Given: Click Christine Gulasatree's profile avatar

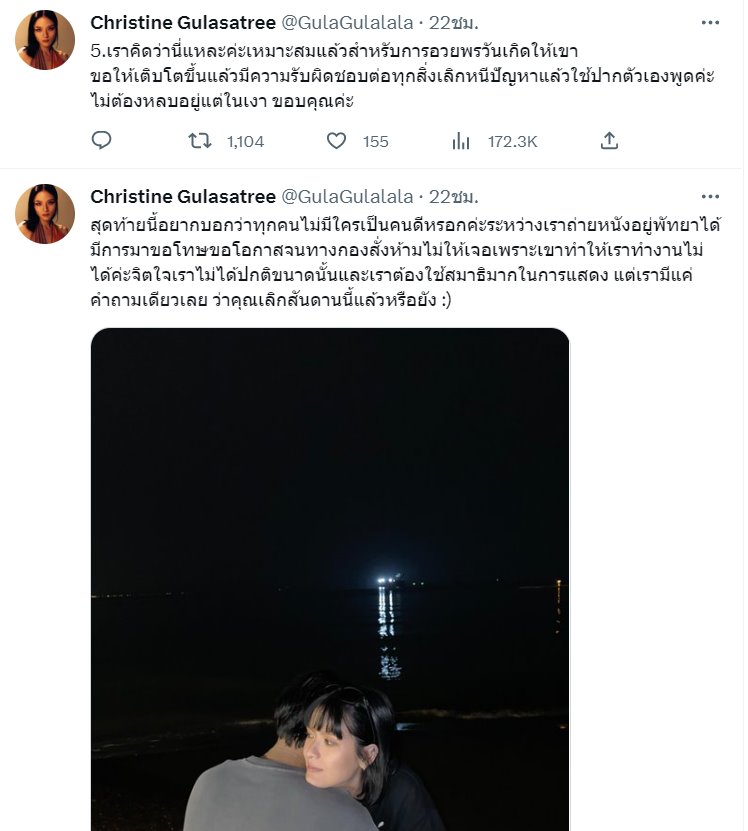Looking at the screenshot, I should (44, 30).
